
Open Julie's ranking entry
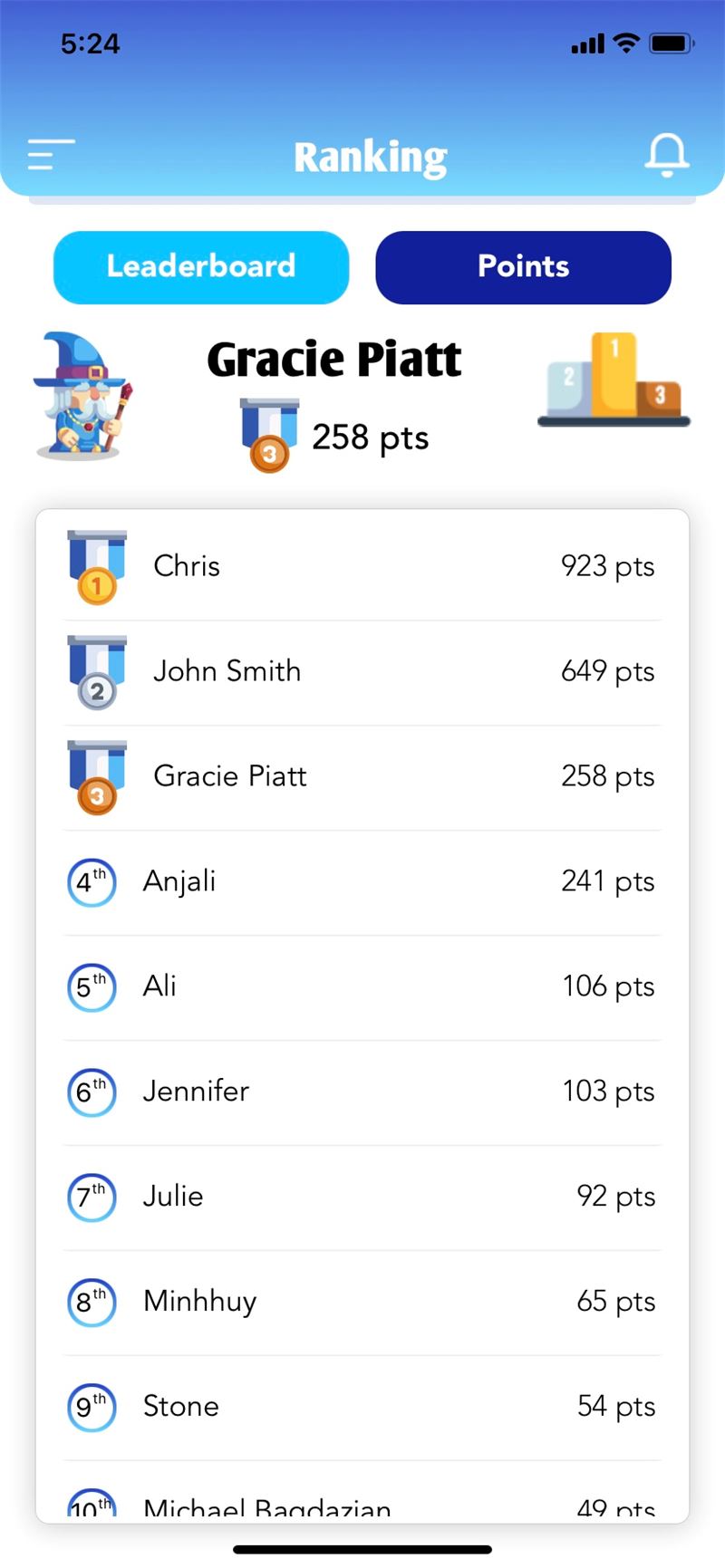362,1198
